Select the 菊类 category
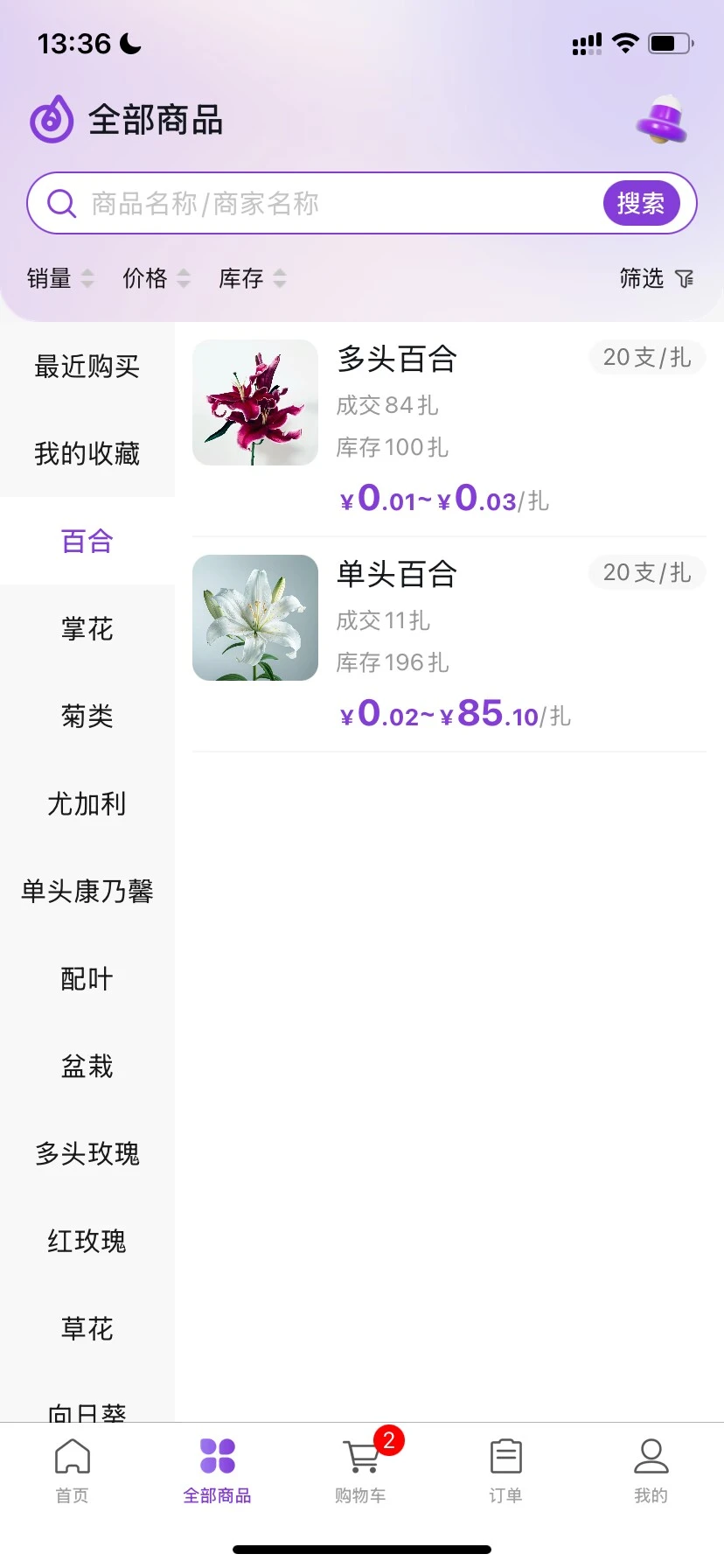This screenshot has height=1568, width=724. 87,716
